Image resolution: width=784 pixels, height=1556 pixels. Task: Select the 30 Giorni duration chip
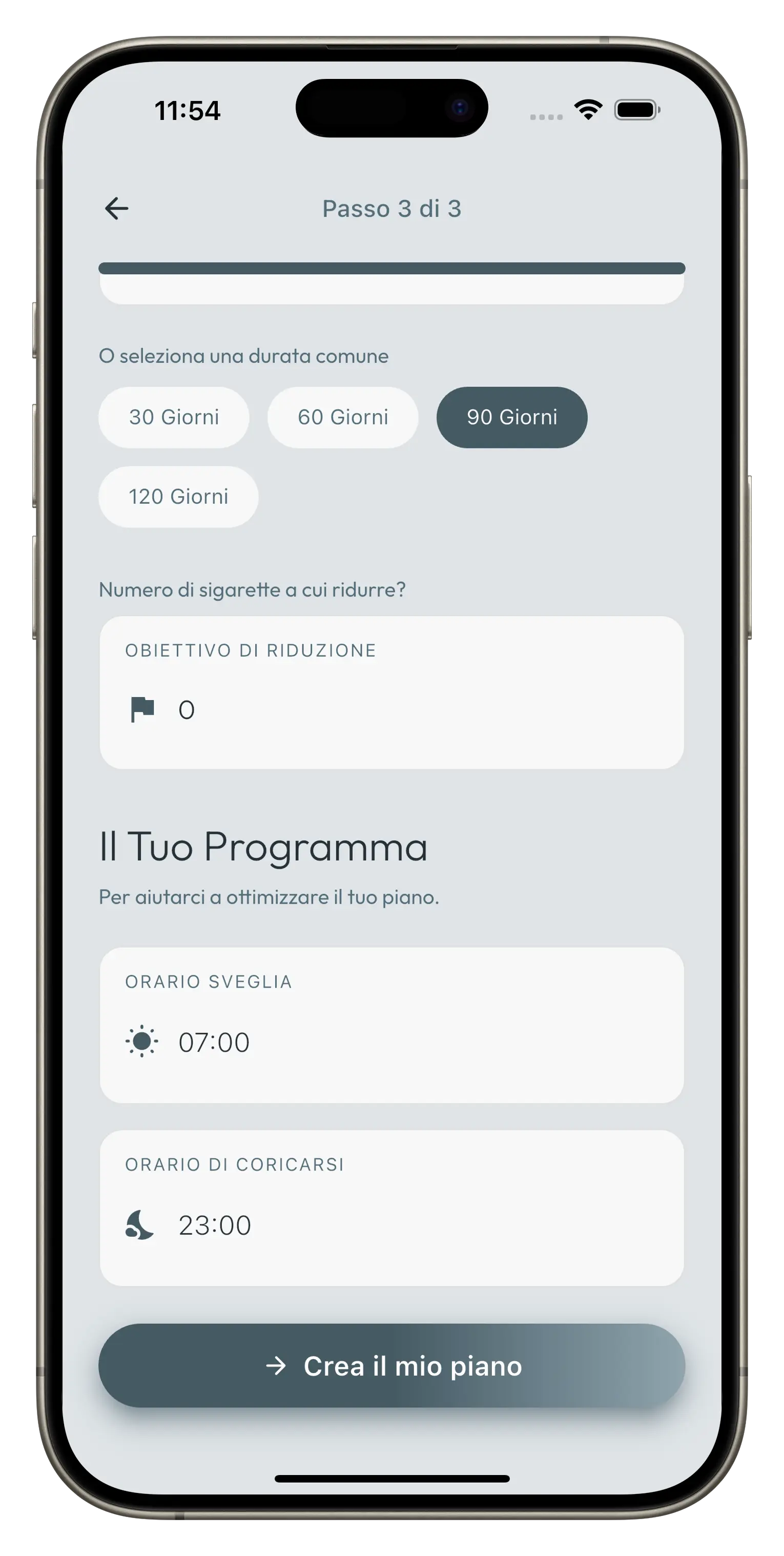coord(174,417)
